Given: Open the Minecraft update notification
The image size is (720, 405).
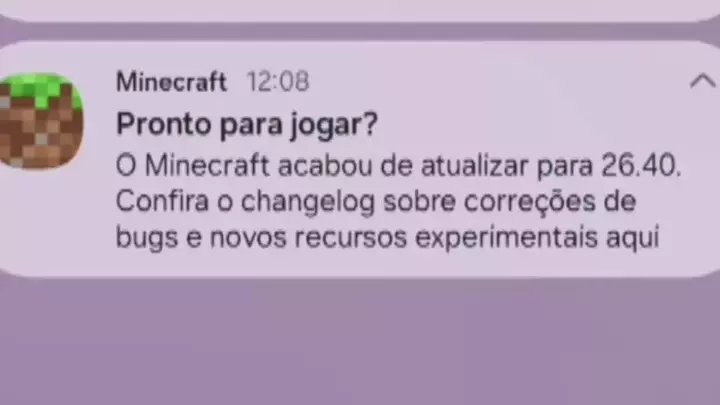Looking at the screenshot, I should [360, 159].
